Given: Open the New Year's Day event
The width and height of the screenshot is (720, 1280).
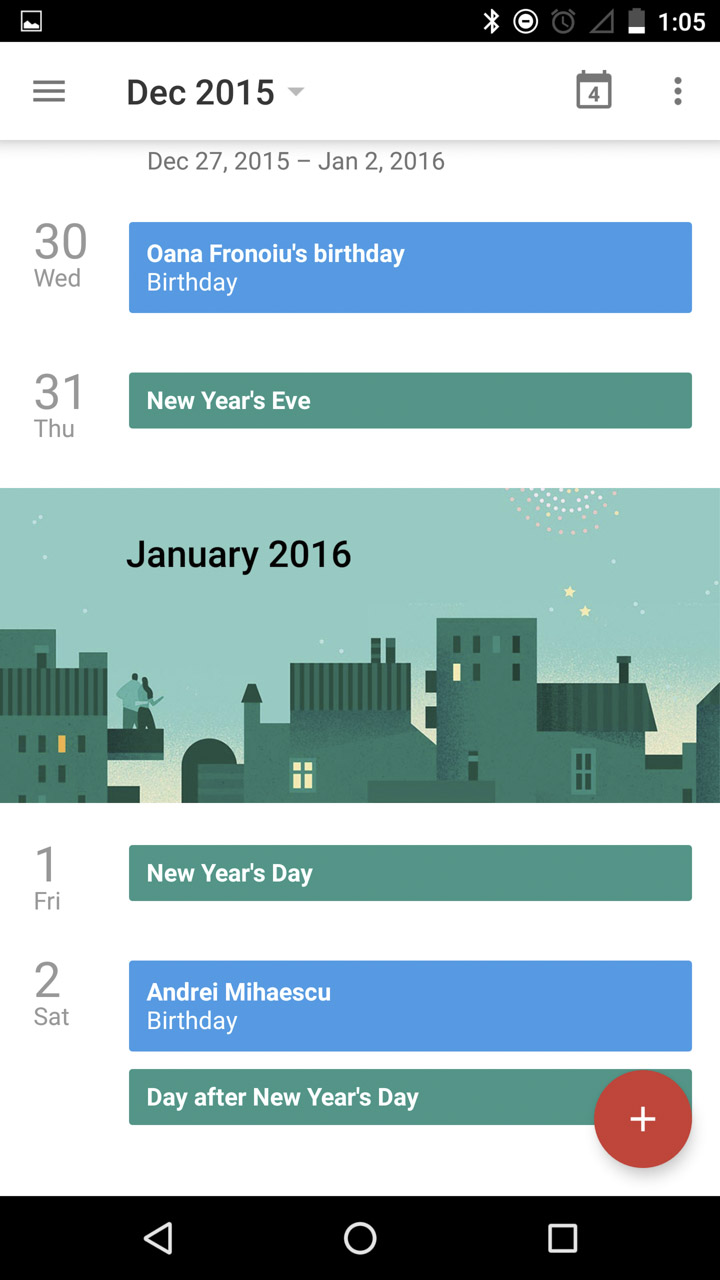Looking at the screenshot, I should 410,873.
